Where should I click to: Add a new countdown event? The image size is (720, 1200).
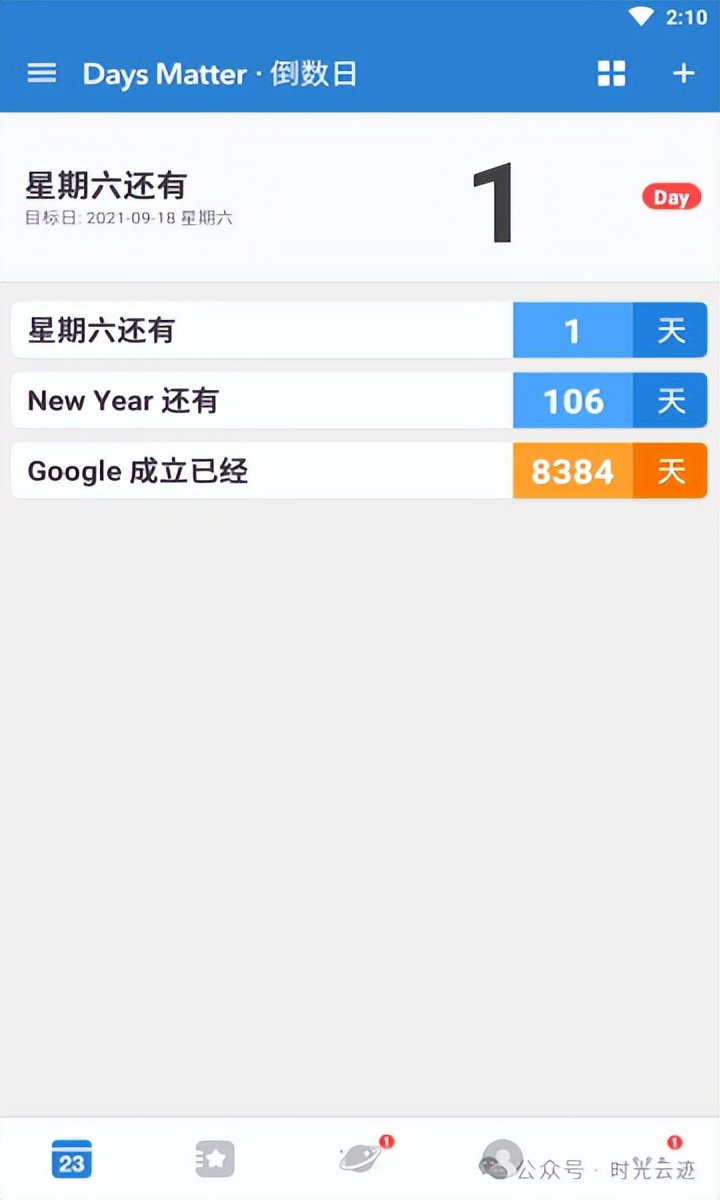[683, 73]
